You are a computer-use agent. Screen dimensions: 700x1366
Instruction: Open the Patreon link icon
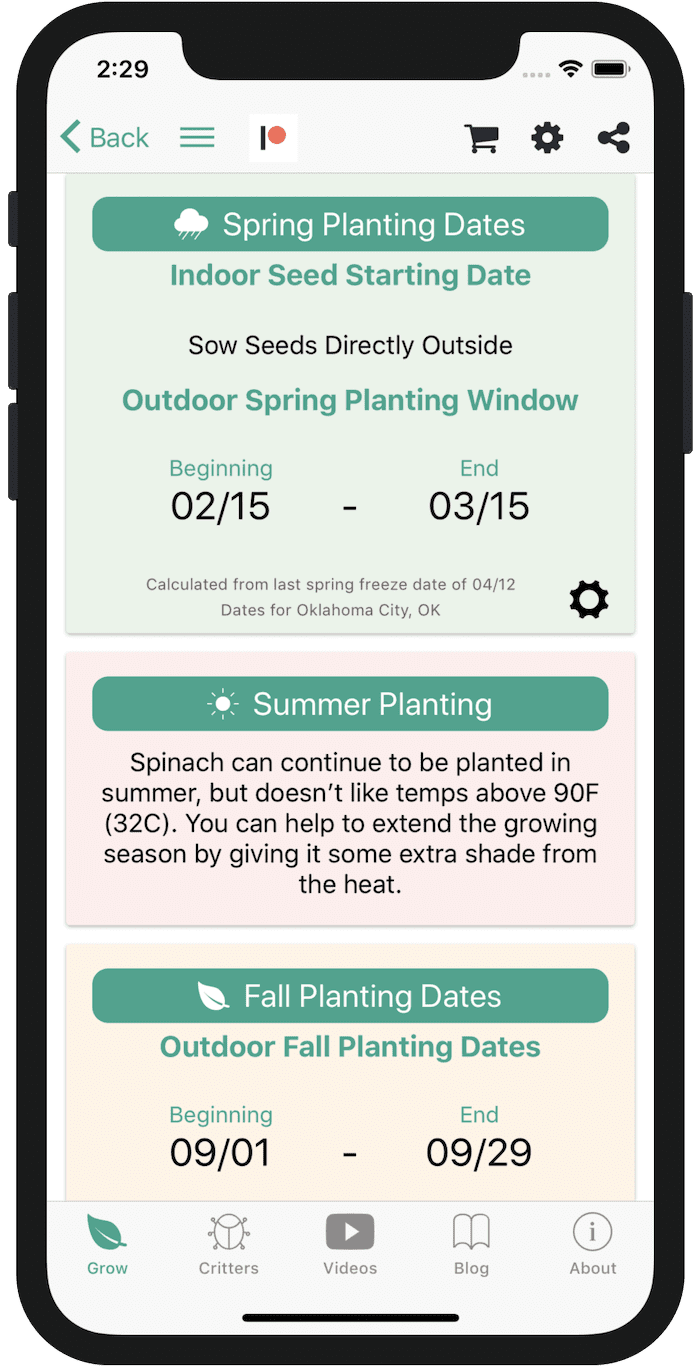tap(273, 138)
